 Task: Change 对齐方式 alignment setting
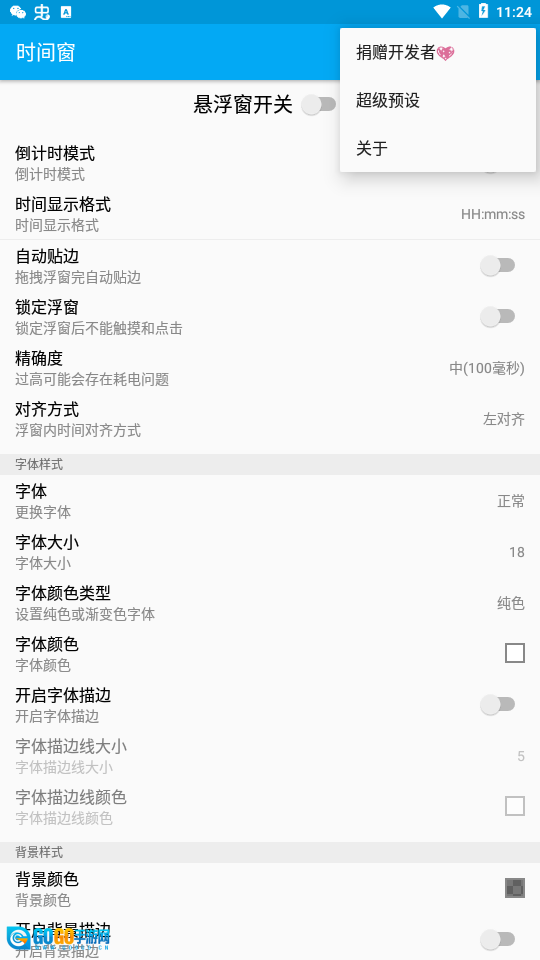tap(270, 419)
